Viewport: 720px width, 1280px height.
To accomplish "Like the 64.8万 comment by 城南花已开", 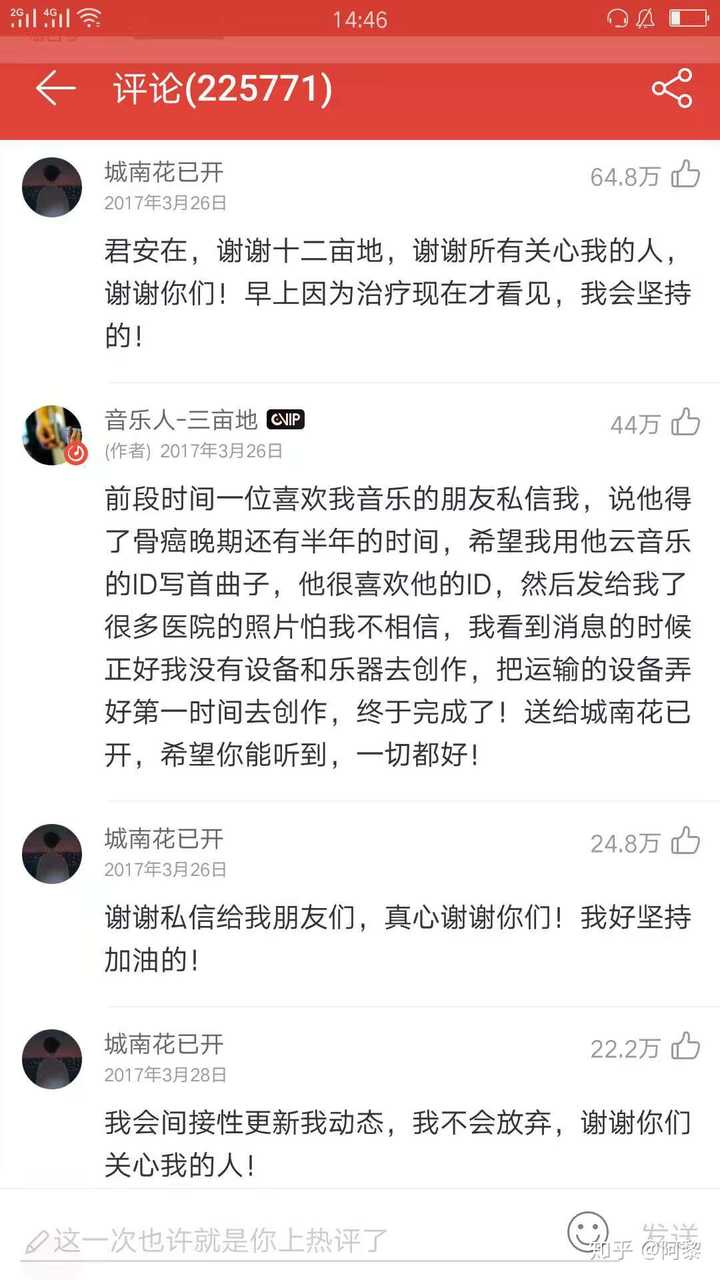I will pos(686,175).
